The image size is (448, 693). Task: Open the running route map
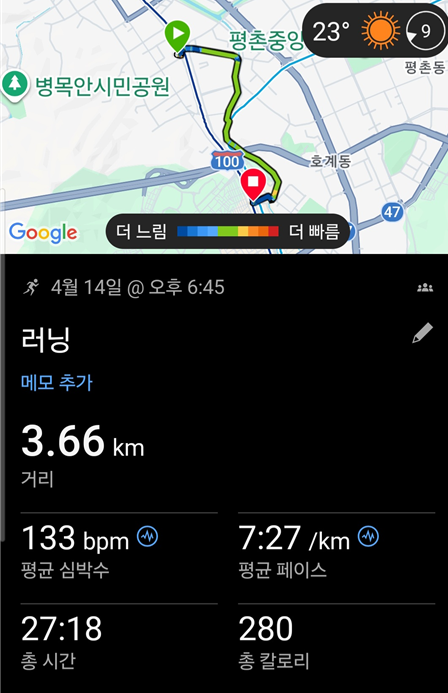[x=224, y=127]
